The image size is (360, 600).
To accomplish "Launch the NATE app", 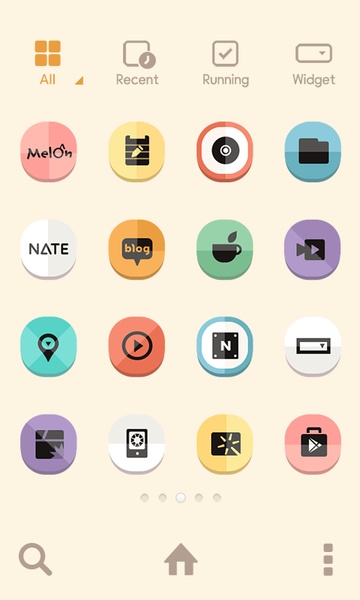I will 49,249.
